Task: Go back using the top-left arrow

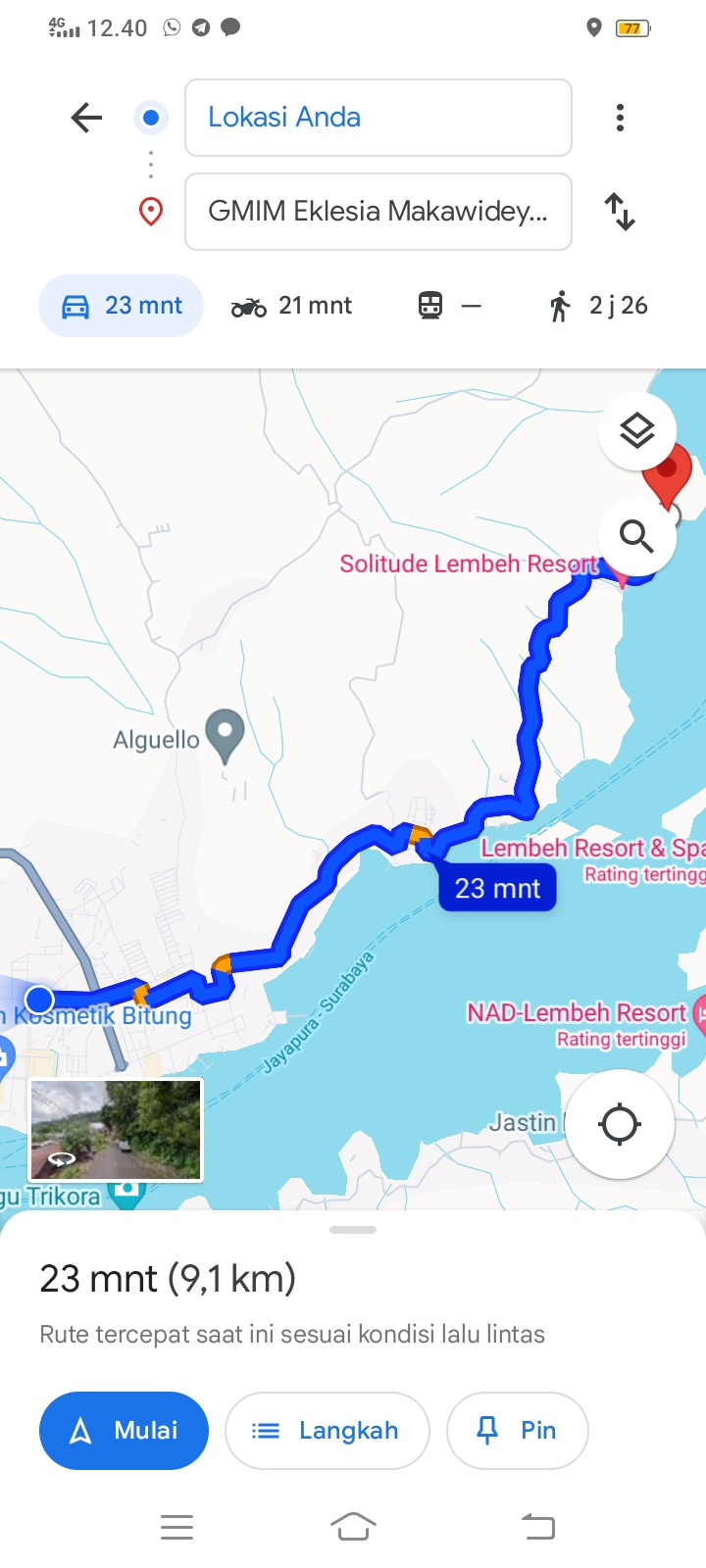Action: pos(86,118)
